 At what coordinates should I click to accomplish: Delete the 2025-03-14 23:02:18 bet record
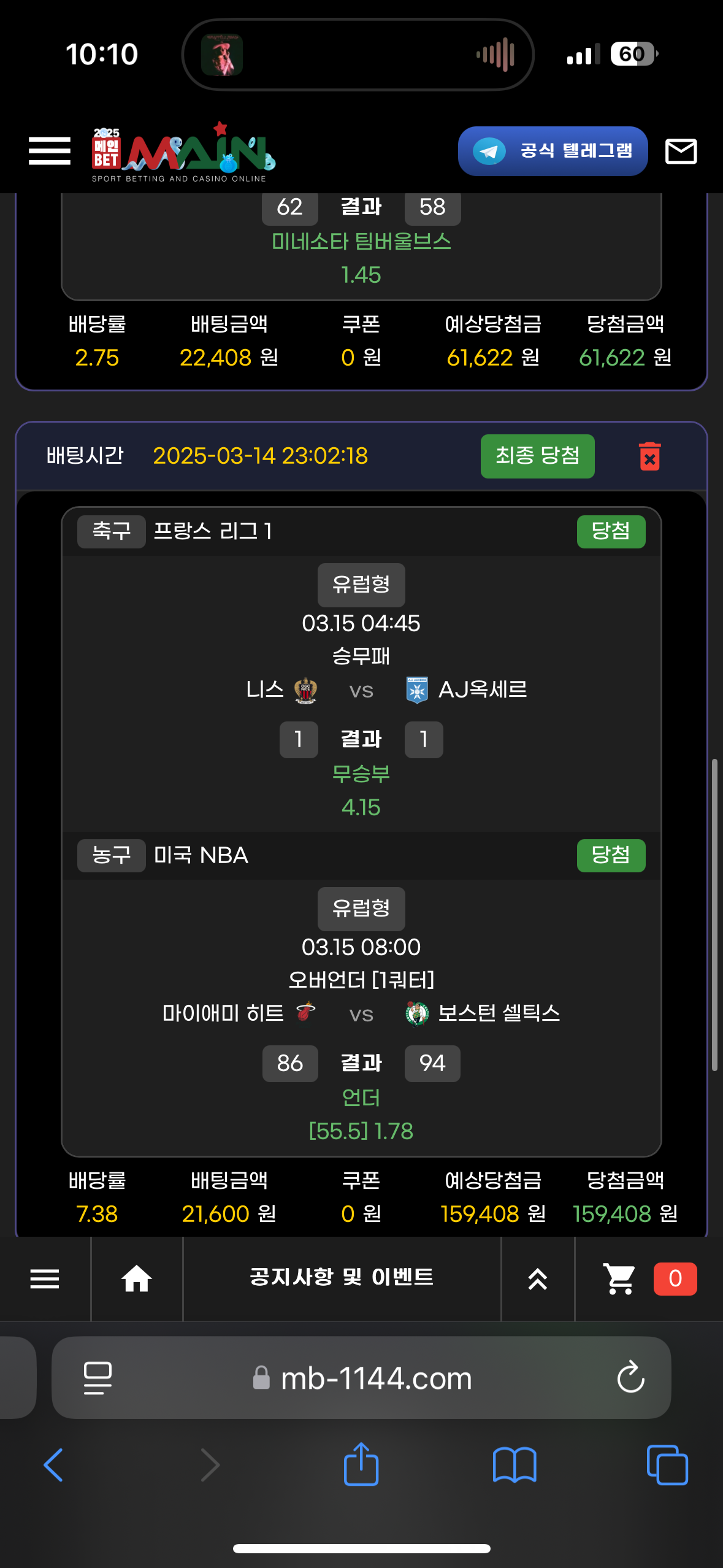(649, 456)
